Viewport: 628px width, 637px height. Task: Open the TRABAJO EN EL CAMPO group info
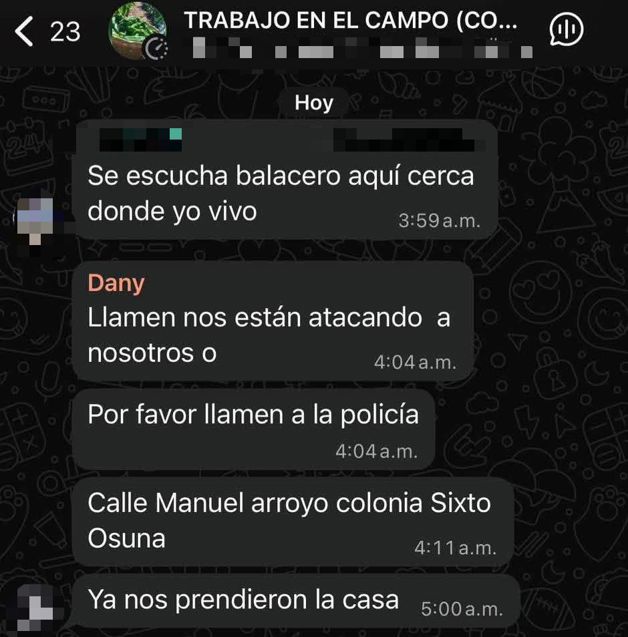coord(350,22)
